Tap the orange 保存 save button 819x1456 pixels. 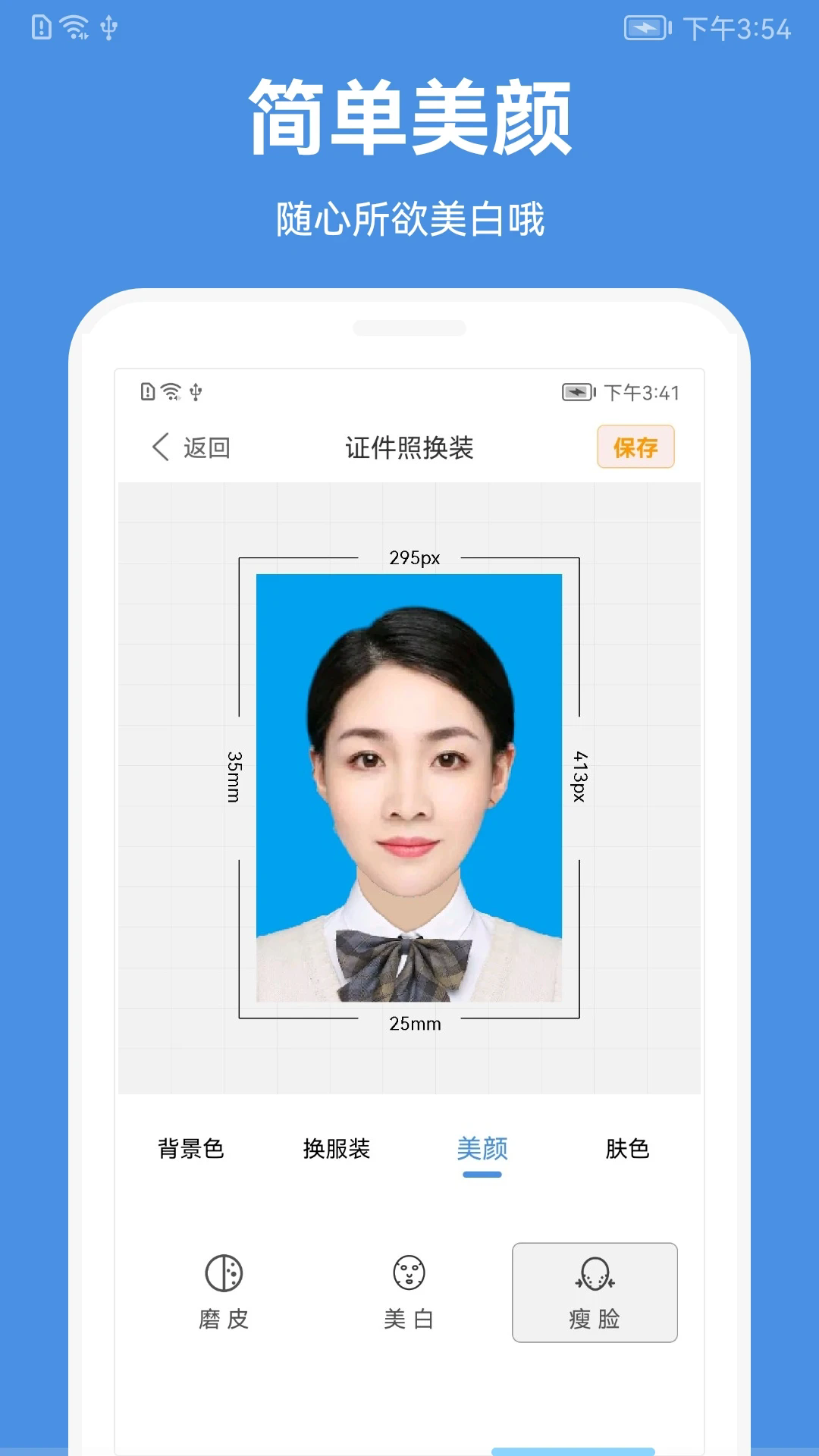[x=637, y=447]
